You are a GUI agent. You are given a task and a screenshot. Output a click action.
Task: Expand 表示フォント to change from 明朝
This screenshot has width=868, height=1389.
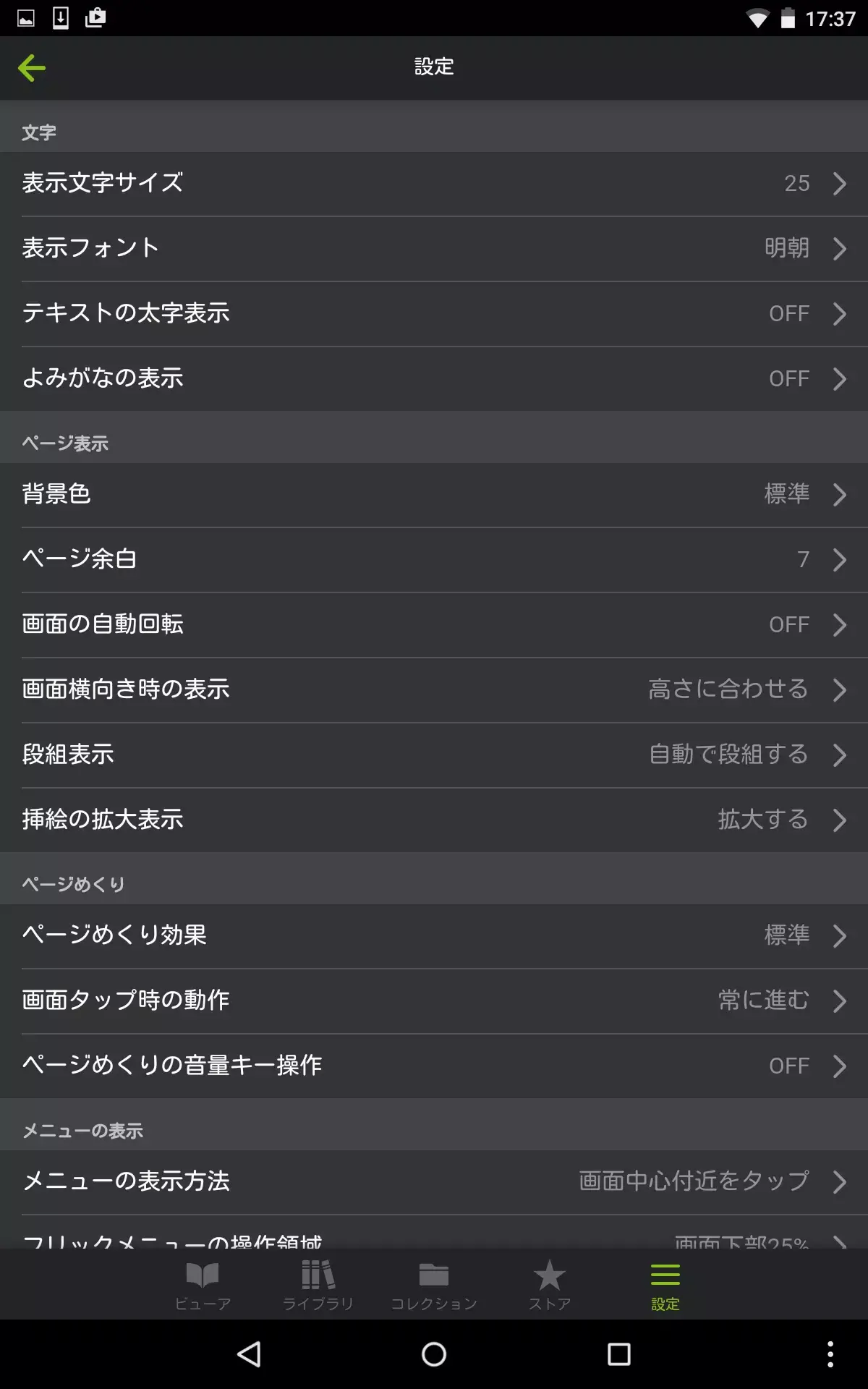pyautogui.click(x=434, y=247)
